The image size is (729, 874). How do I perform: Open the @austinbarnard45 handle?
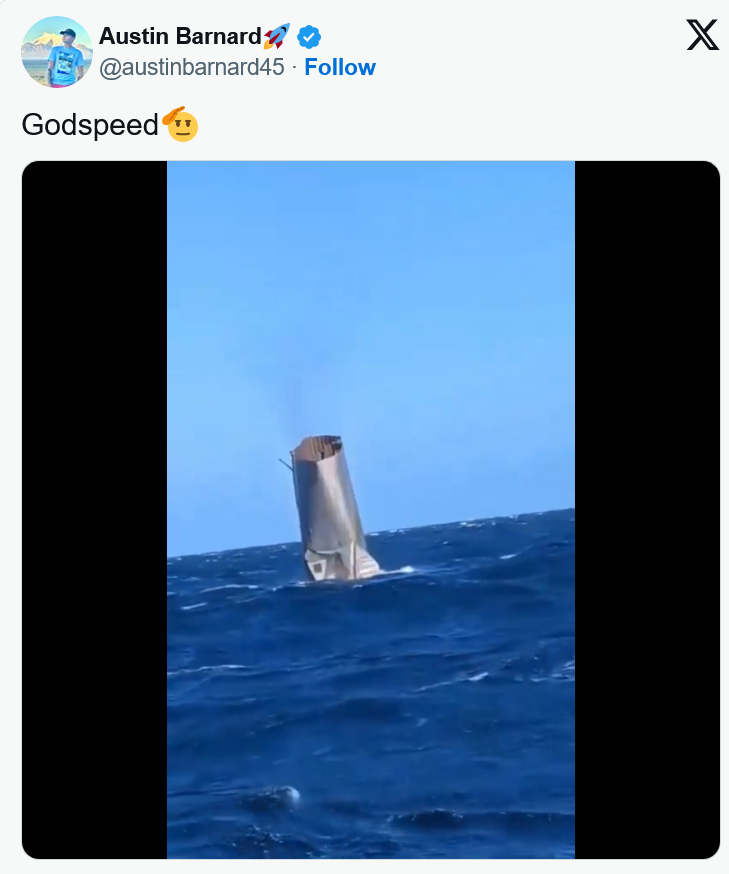(x=191, y=67)
